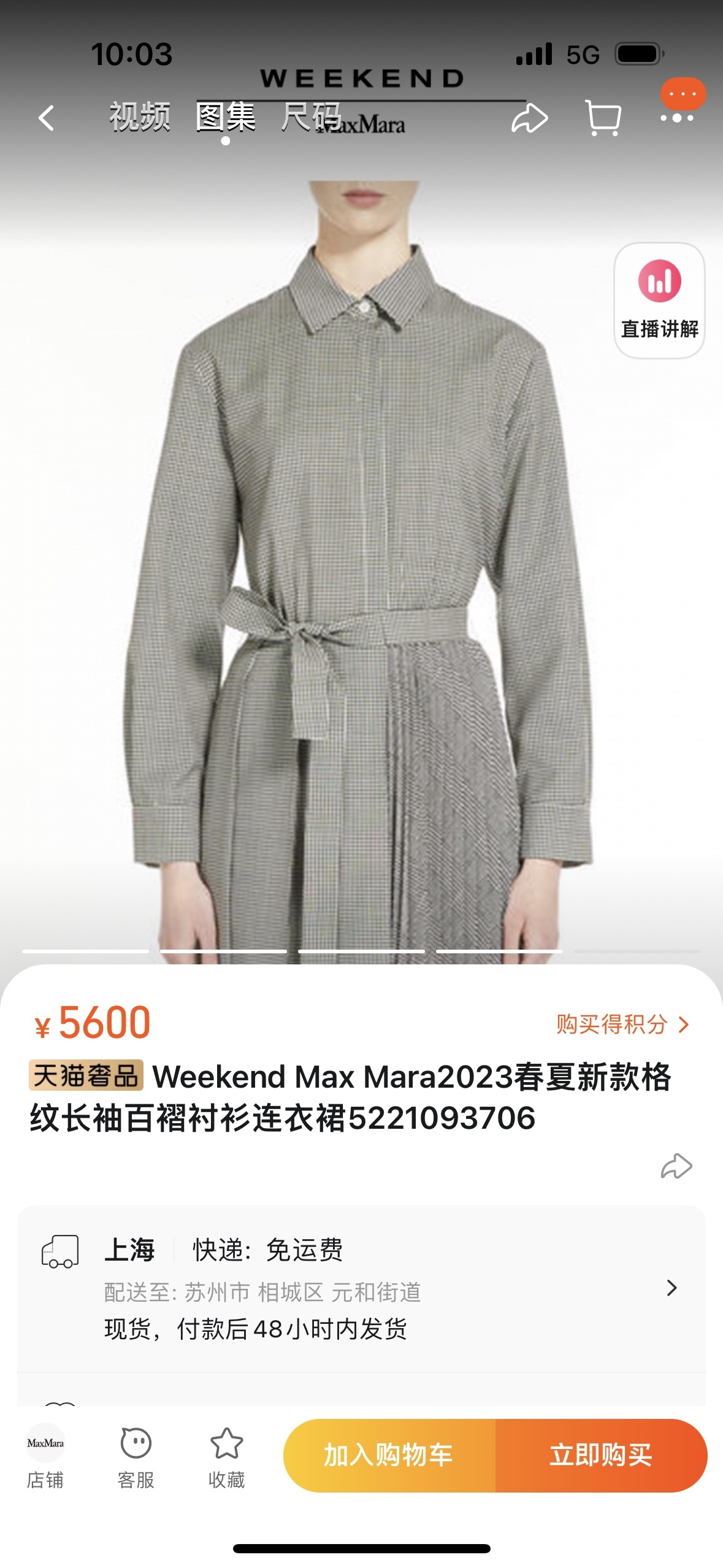The image size is (723, 1568).
Task: Open the 直播讲解 live explanation
Action: [659, 301]
